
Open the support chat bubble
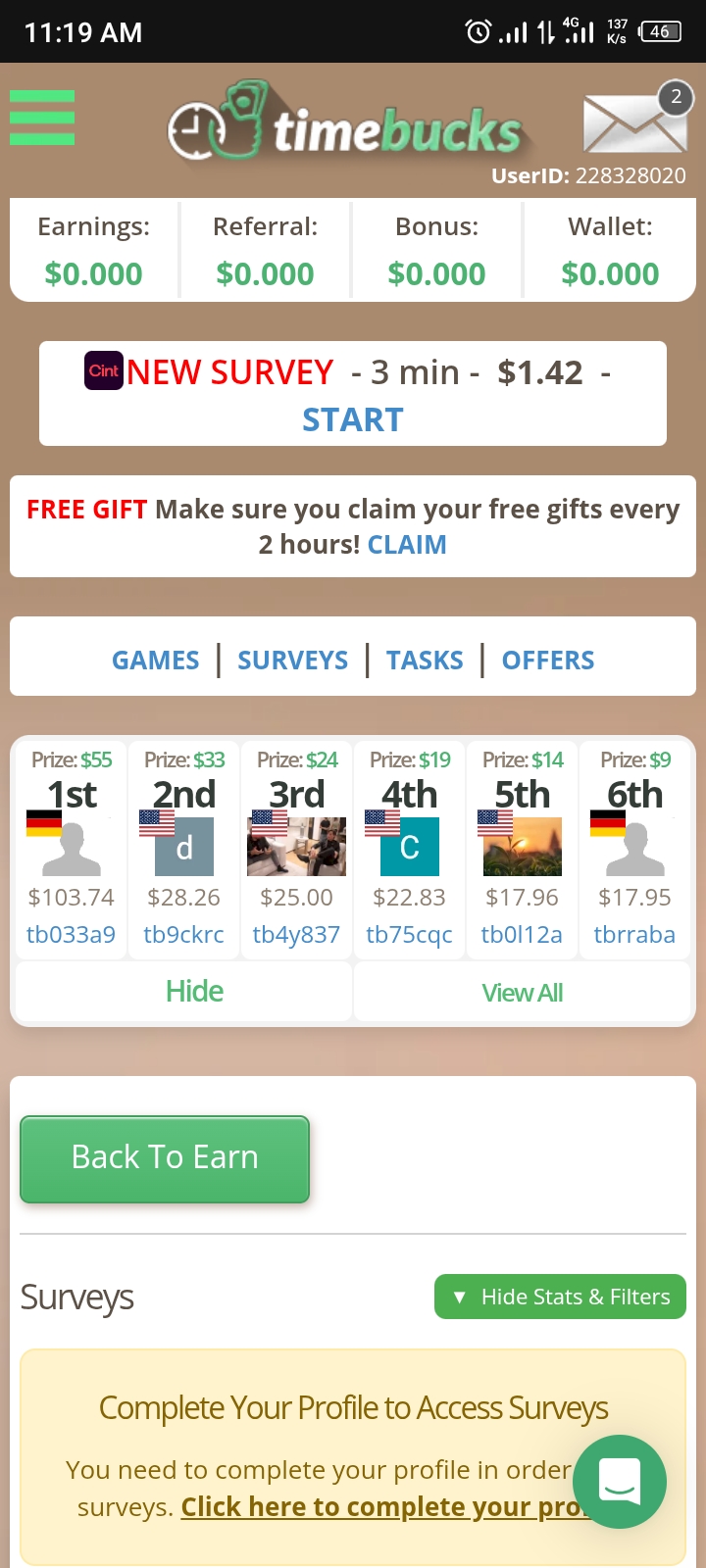[620, 1481]
